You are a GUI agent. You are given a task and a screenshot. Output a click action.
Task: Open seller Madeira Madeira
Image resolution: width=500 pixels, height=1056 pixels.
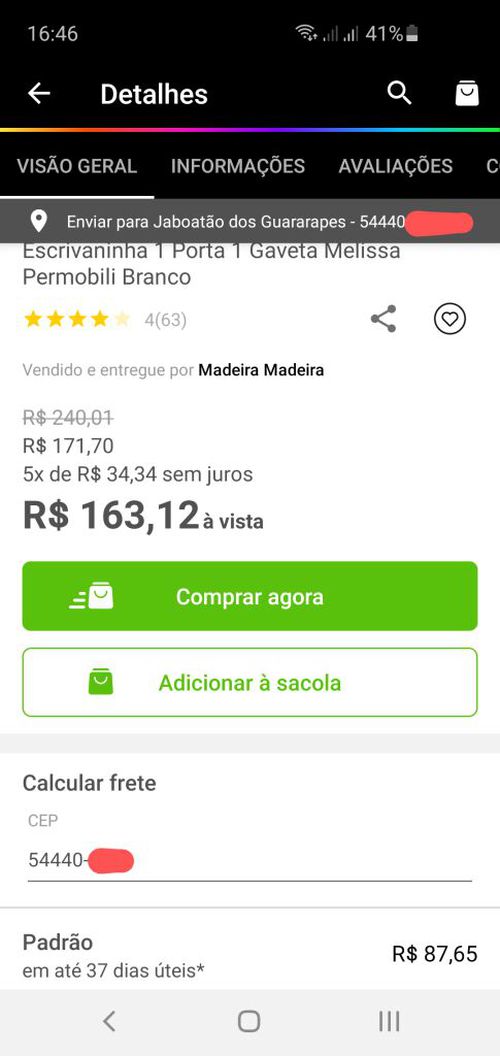coord(261,370)
